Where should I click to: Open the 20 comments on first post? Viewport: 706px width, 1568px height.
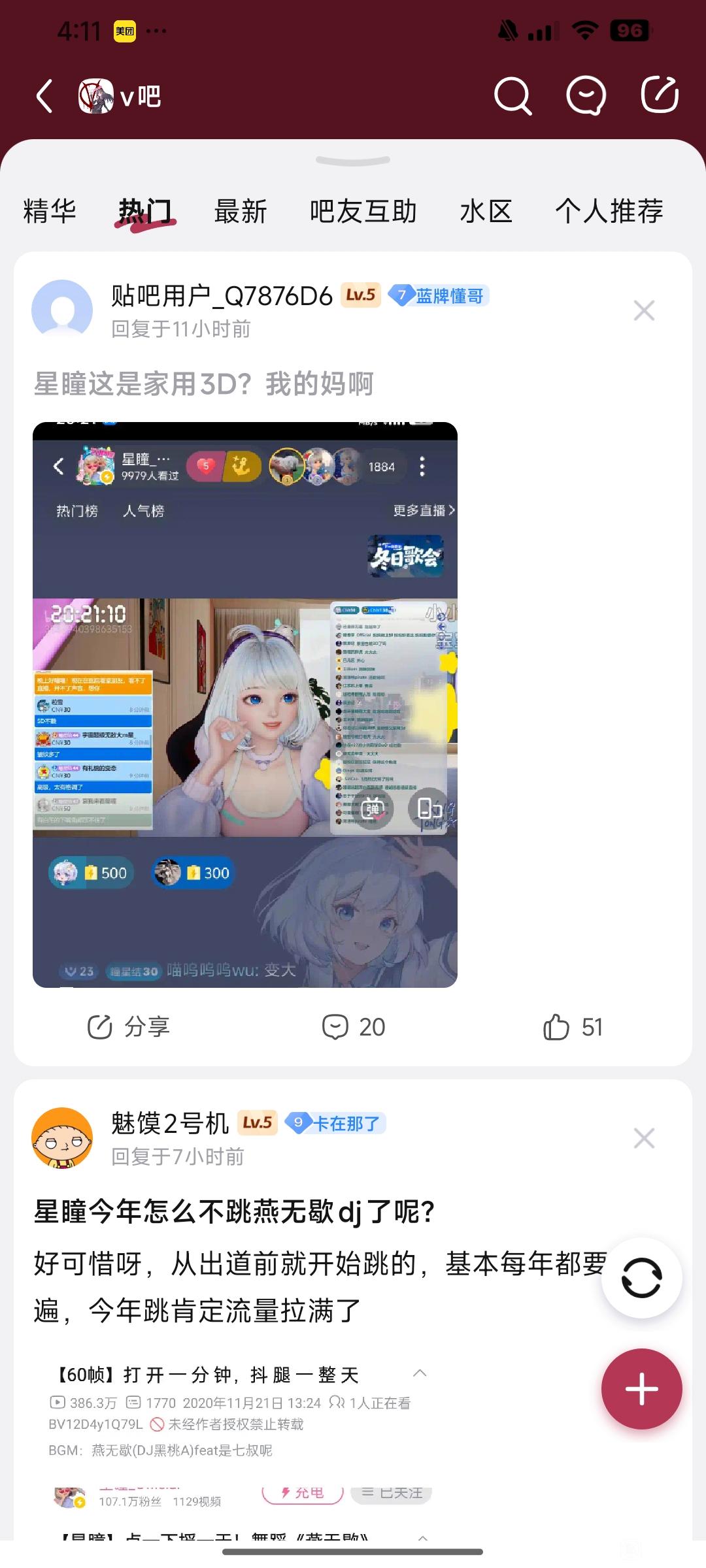353,1026
